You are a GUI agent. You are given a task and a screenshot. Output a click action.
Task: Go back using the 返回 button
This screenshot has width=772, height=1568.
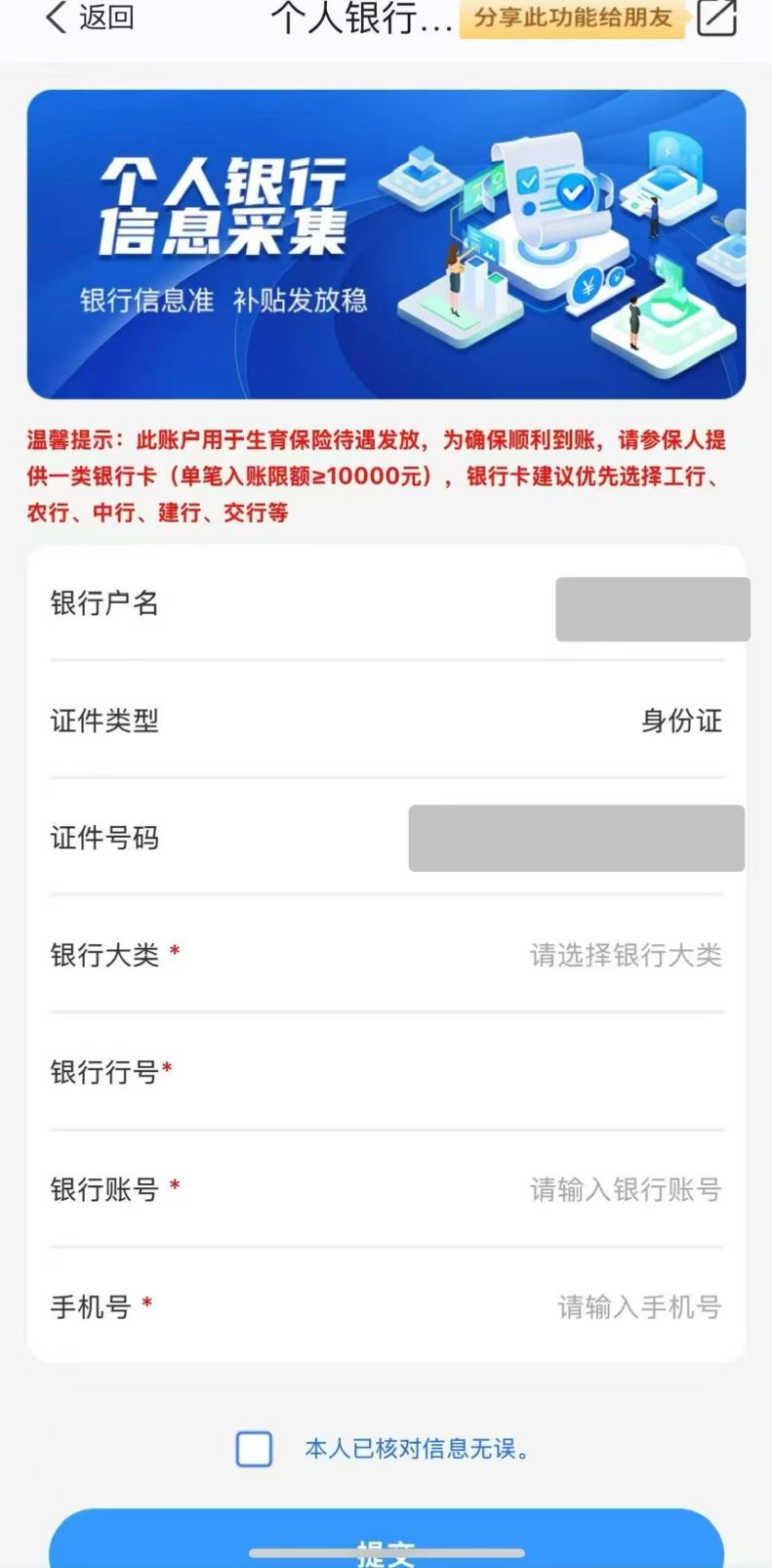(90, 18)
